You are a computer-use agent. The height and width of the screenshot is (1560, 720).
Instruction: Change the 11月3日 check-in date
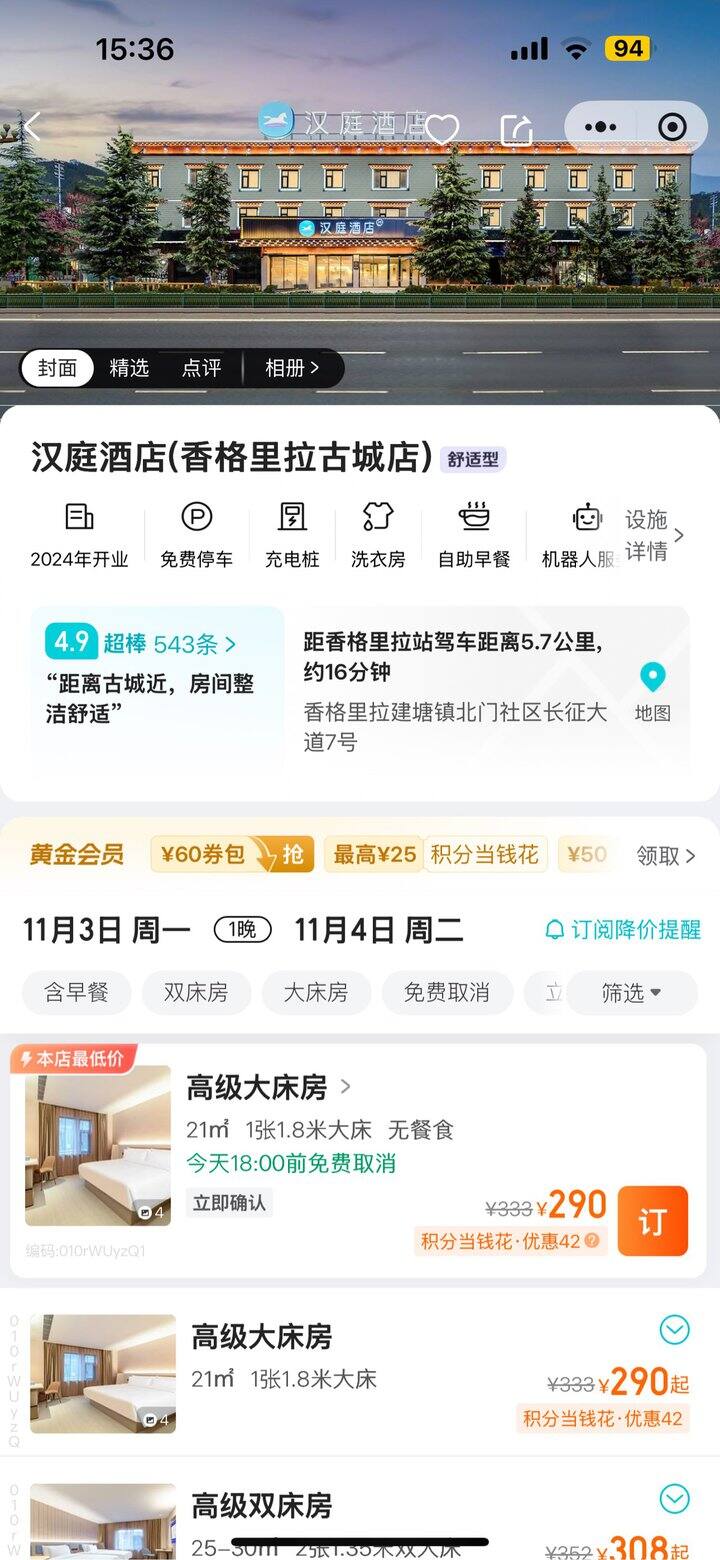107,930
